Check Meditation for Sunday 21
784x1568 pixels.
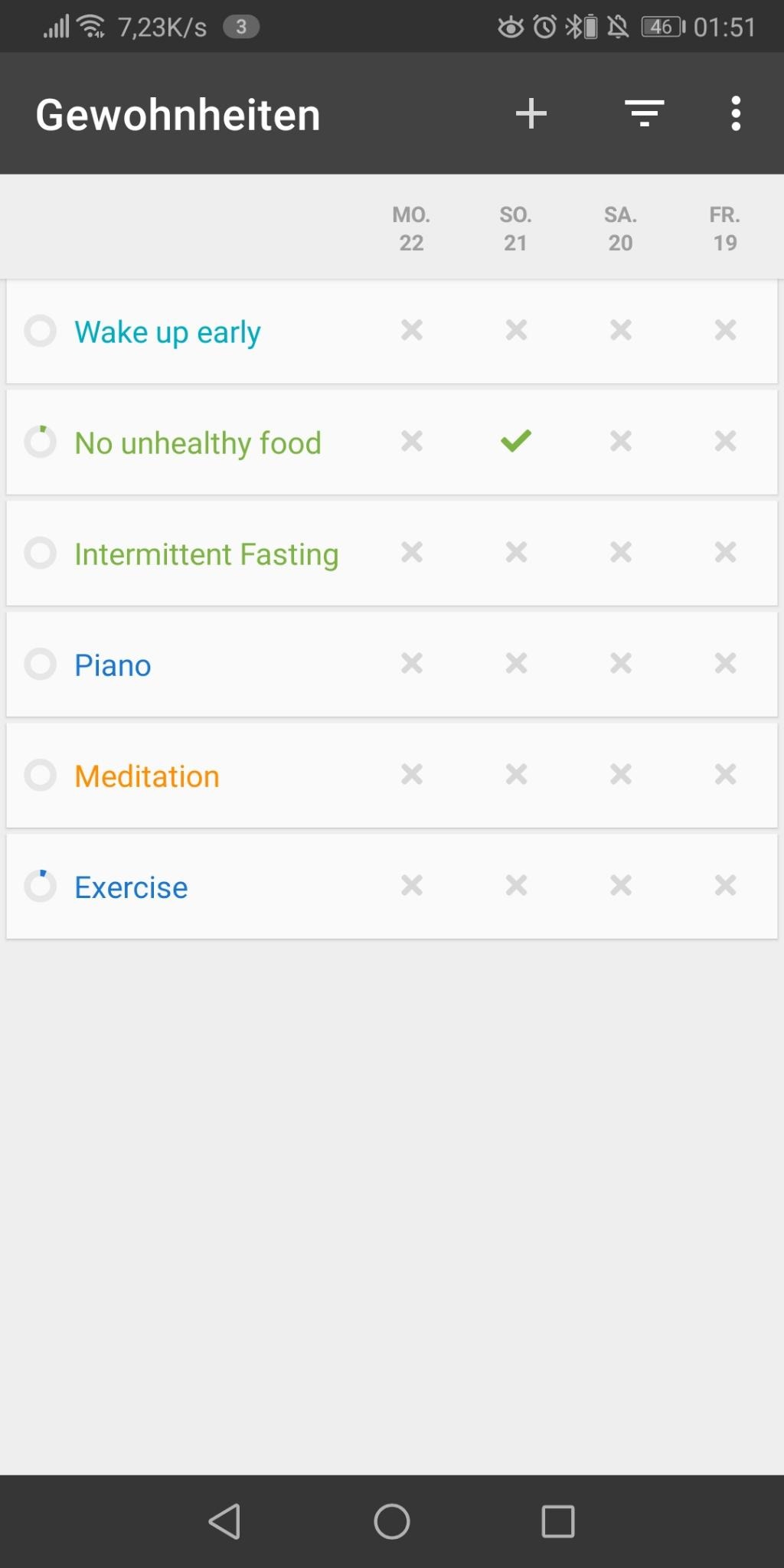click(516, 775)
